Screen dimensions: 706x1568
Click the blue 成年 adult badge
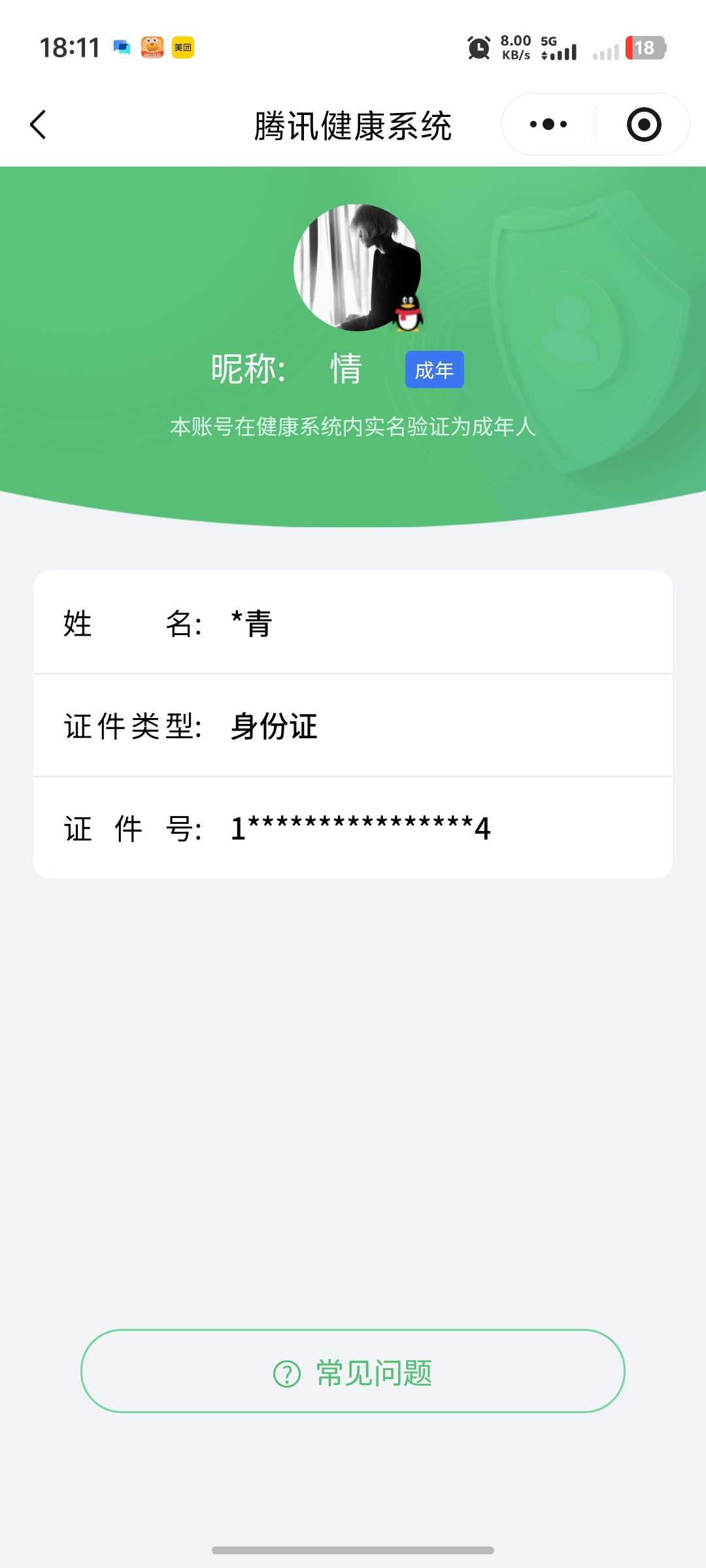pyautogui.click(x=433, y=369)
